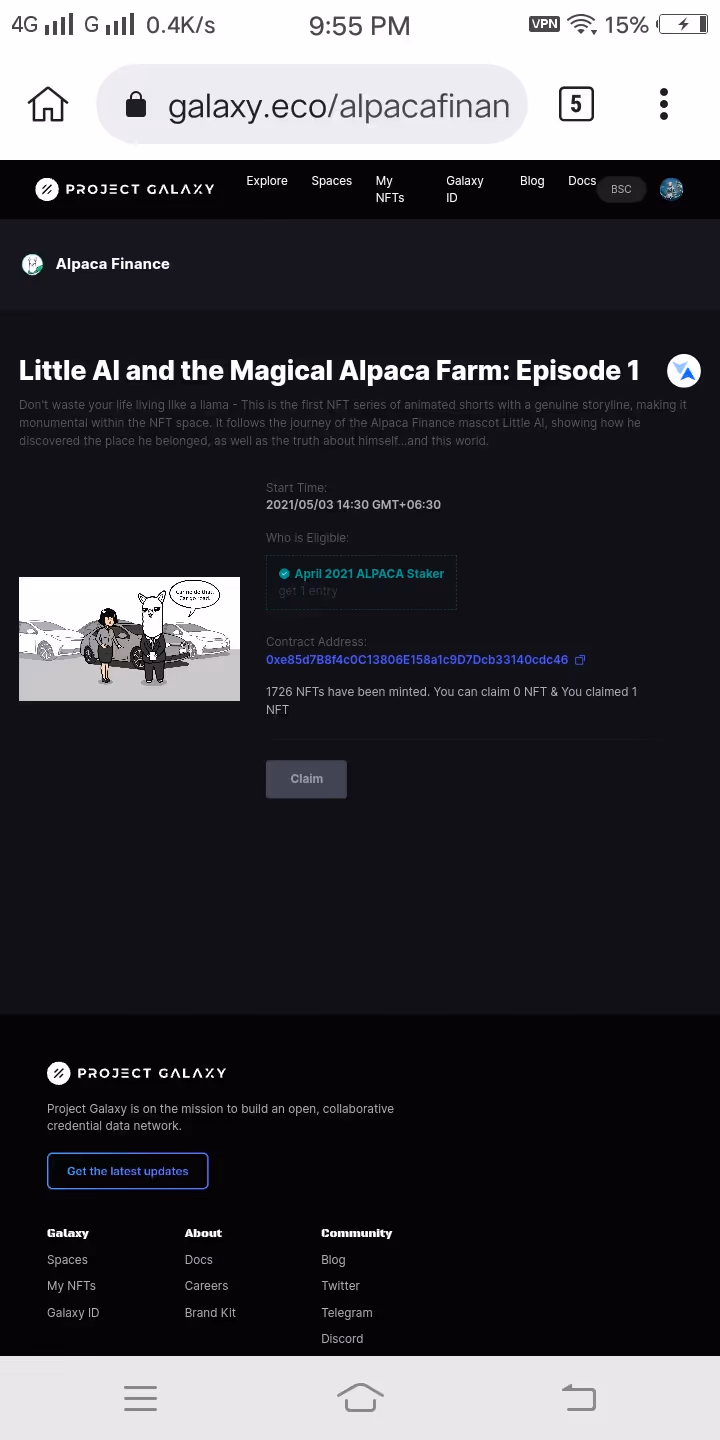The height and width of the screenshot is (1440, 720).
Task: Go to the browser home page
Action: click(47, 104)
